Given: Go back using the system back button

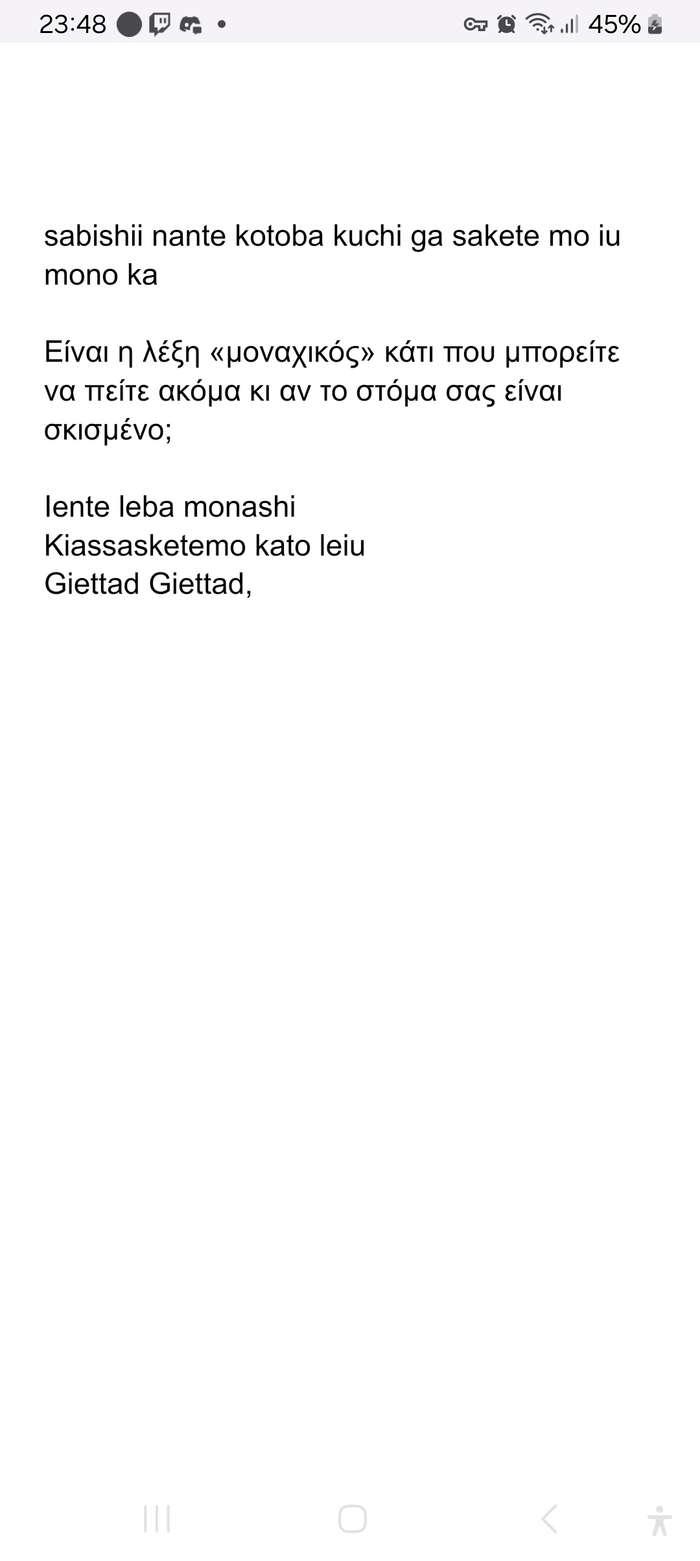Looking at the screenshot, I should click(x=549, y=1519).
